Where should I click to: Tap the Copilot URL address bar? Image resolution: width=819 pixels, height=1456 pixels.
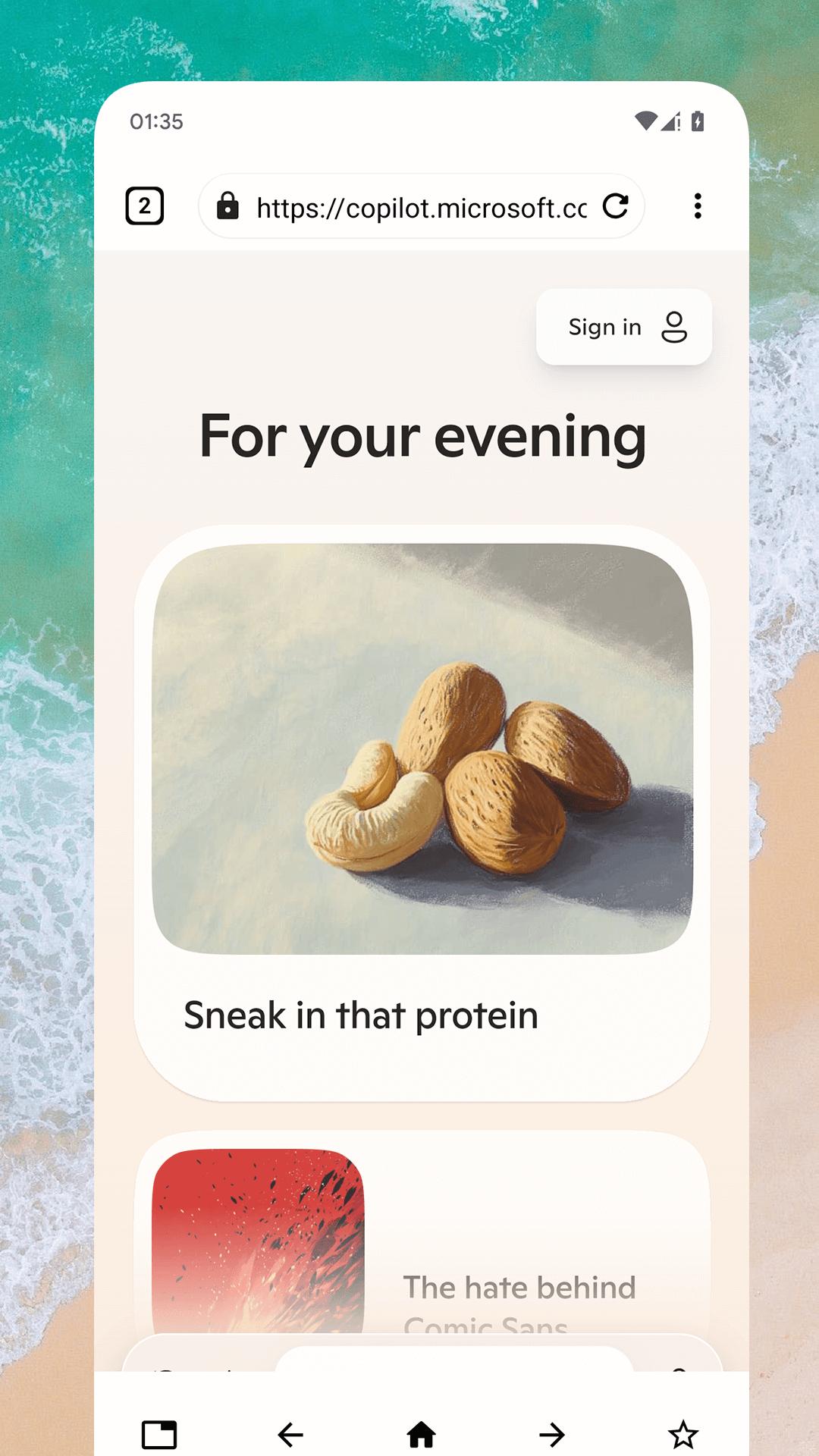[x=421, y=207]
